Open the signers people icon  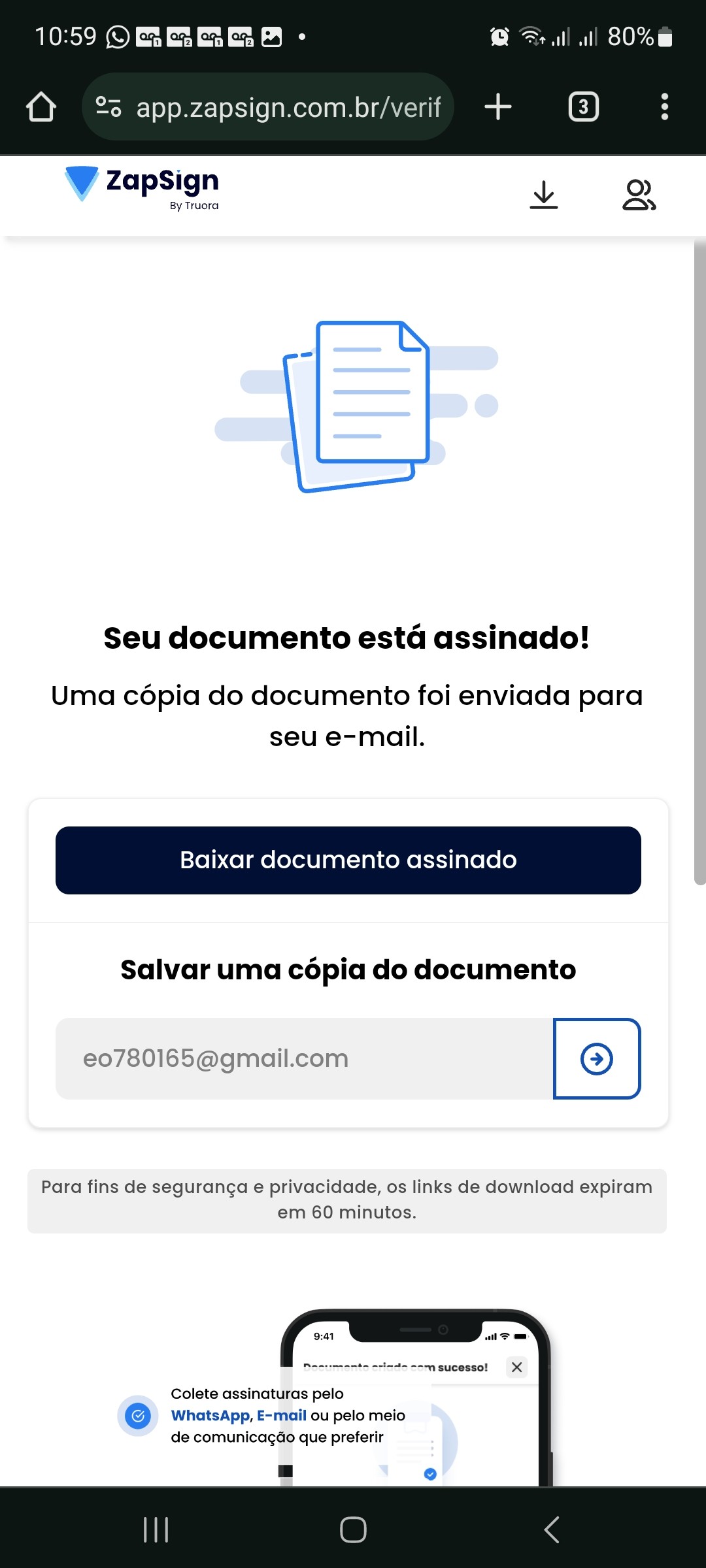[x=639, y=195]
